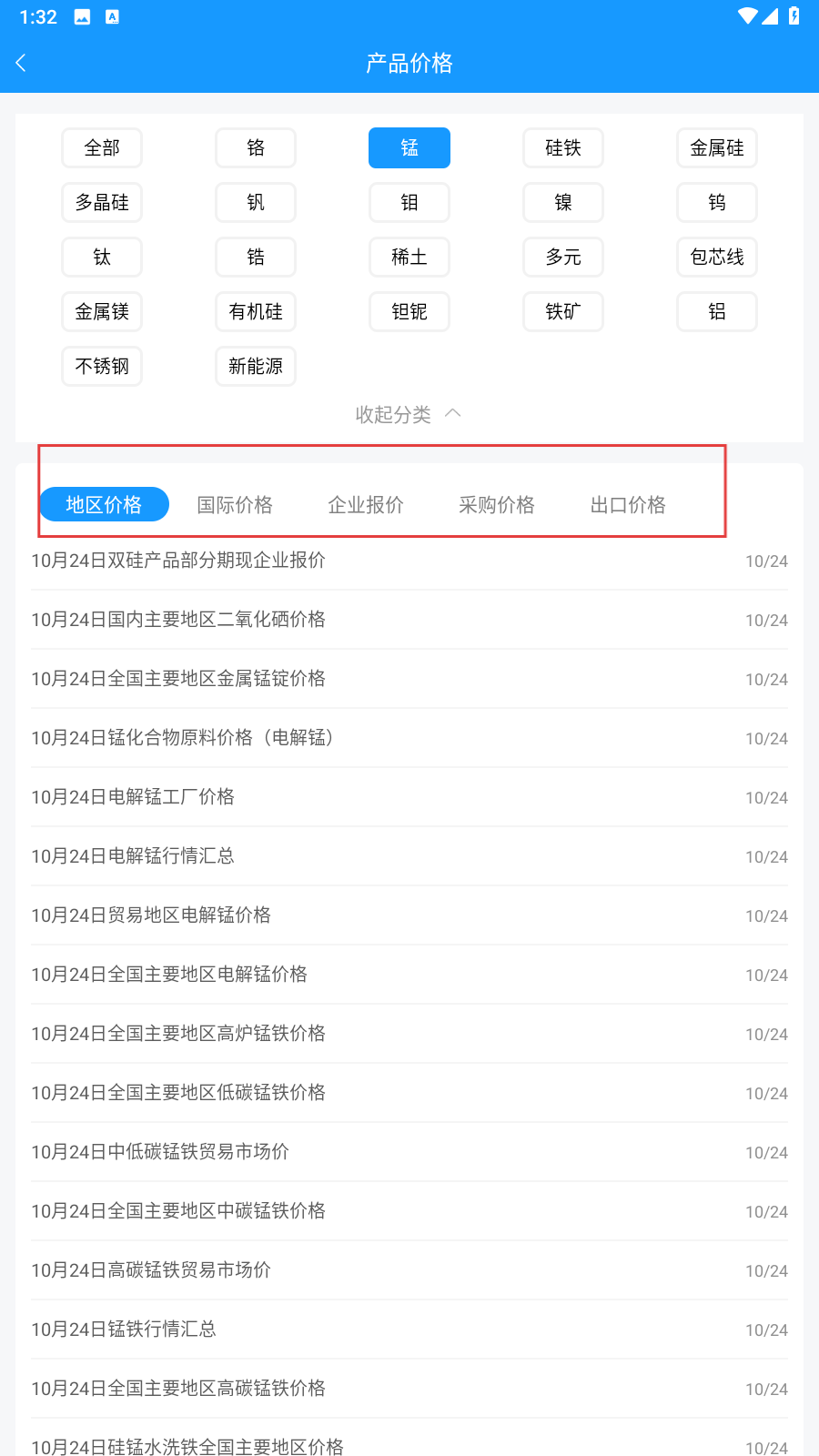Screen dimensions: 819x1456
Task: Open 10月24日全国主要地区高炉锰铁价格
Action: click(409, 1034)
